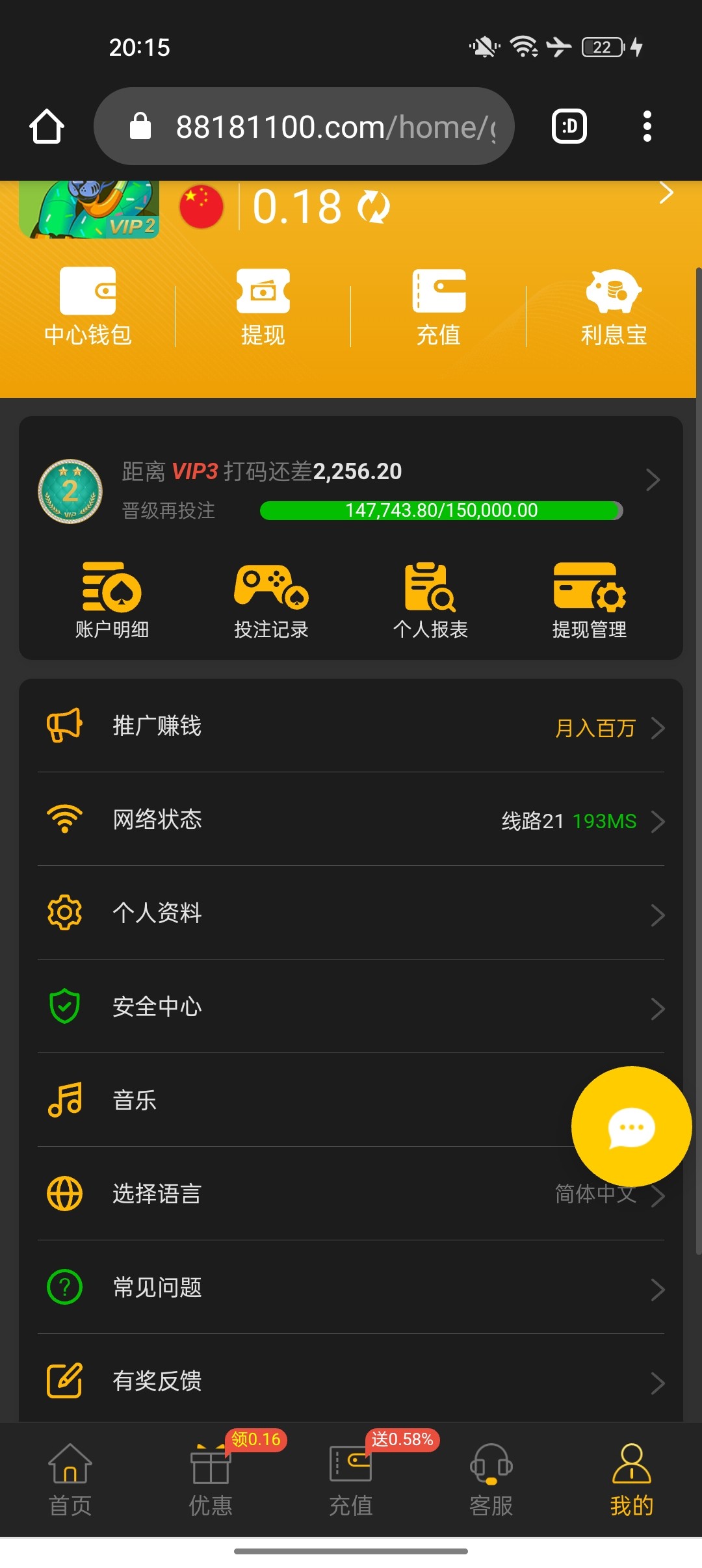This screenshot has height=1568, width=702.
Task: View 账户明细 account details
Action: (112, 601)
